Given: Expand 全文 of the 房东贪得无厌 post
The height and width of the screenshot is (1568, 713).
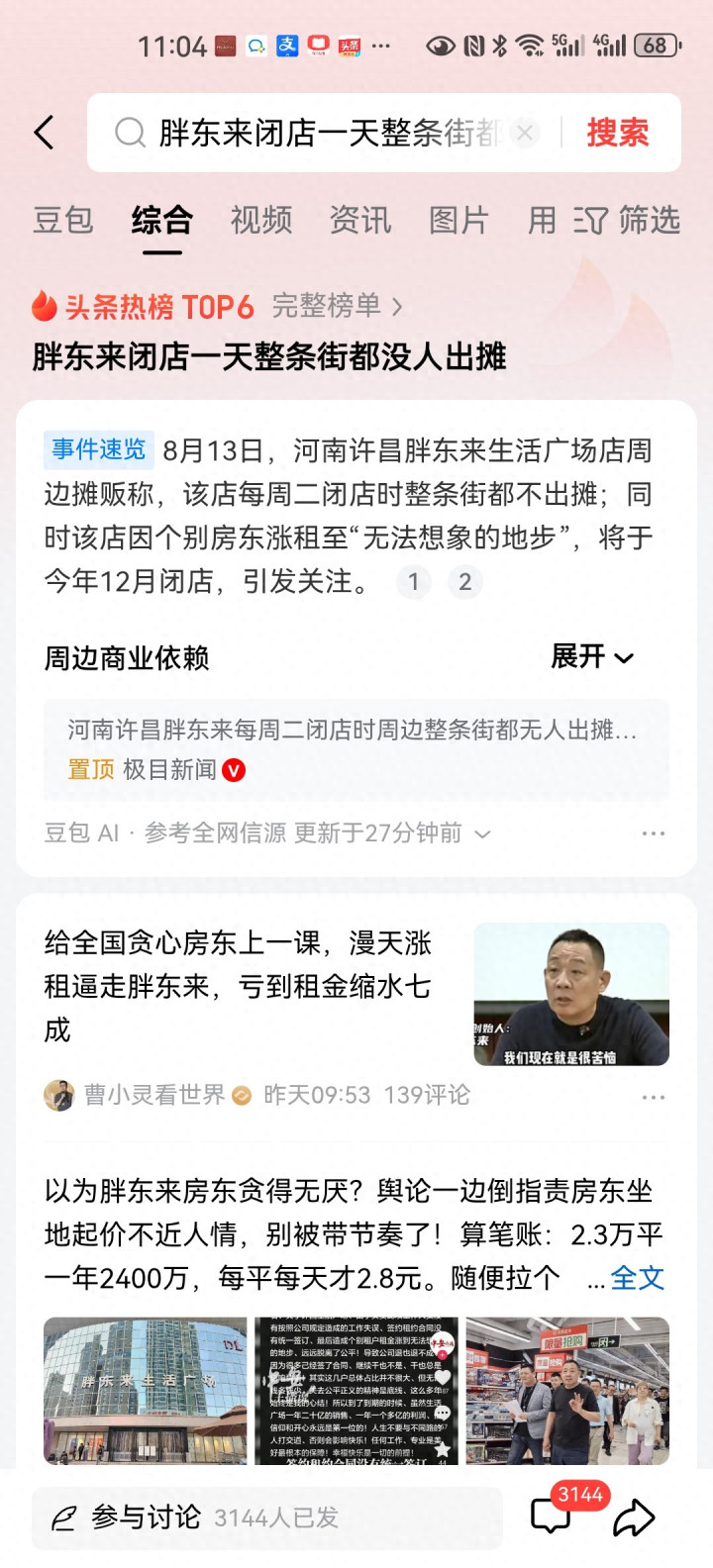Looking at the screenshot, I should click(x=637, y=1278).
